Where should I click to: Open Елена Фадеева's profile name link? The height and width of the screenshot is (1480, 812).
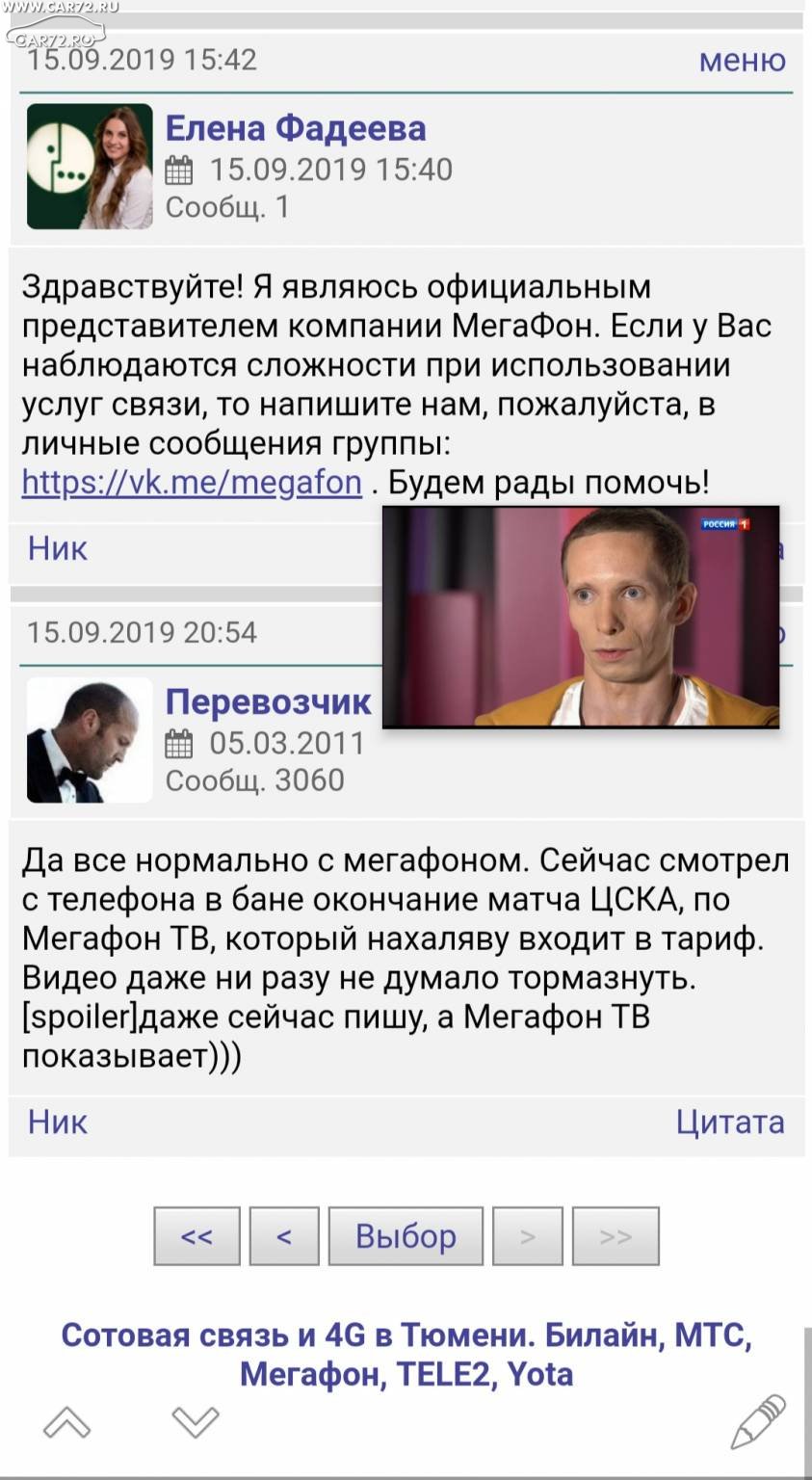click(296, 128)
